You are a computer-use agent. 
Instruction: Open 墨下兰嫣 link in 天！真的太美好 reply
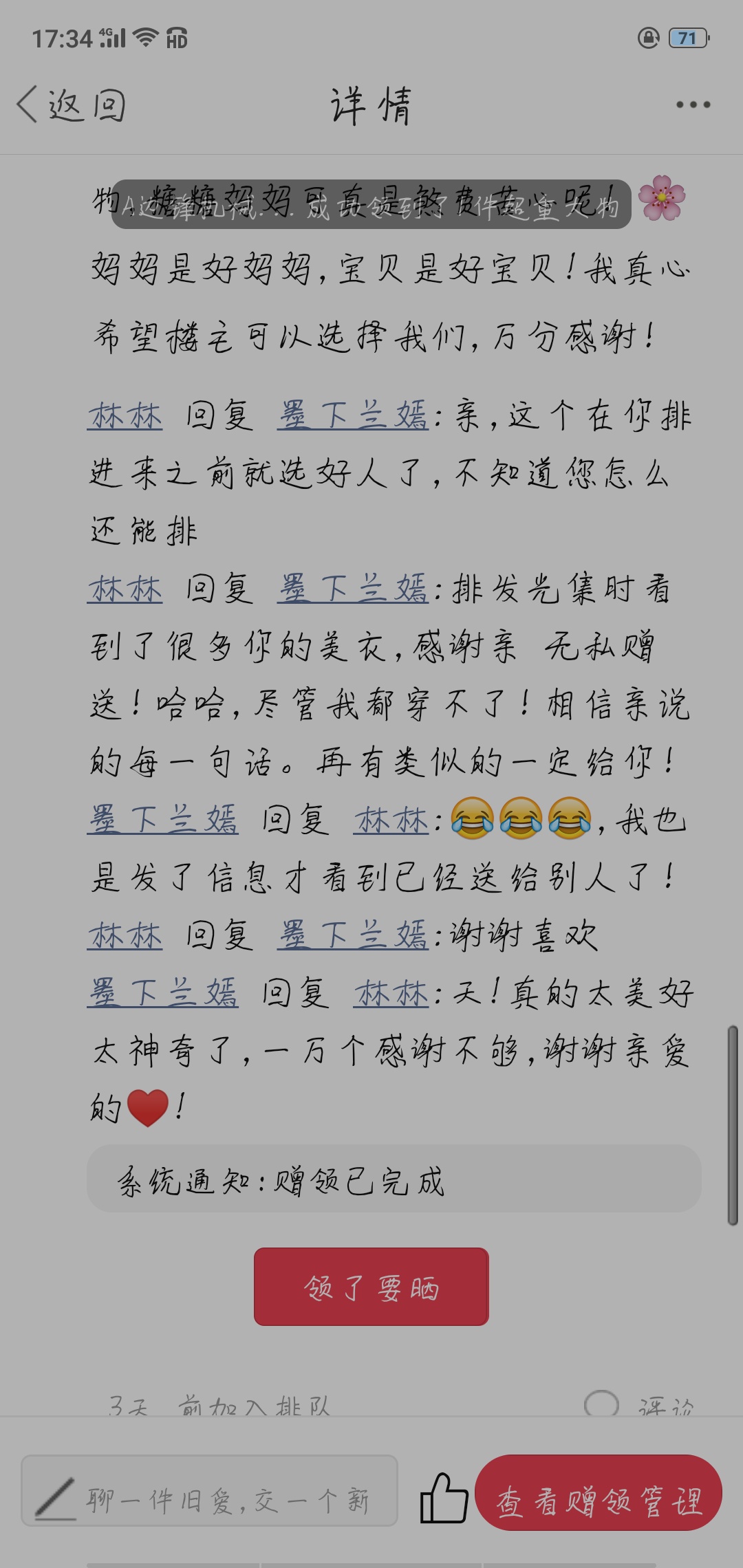pos(163,993)
